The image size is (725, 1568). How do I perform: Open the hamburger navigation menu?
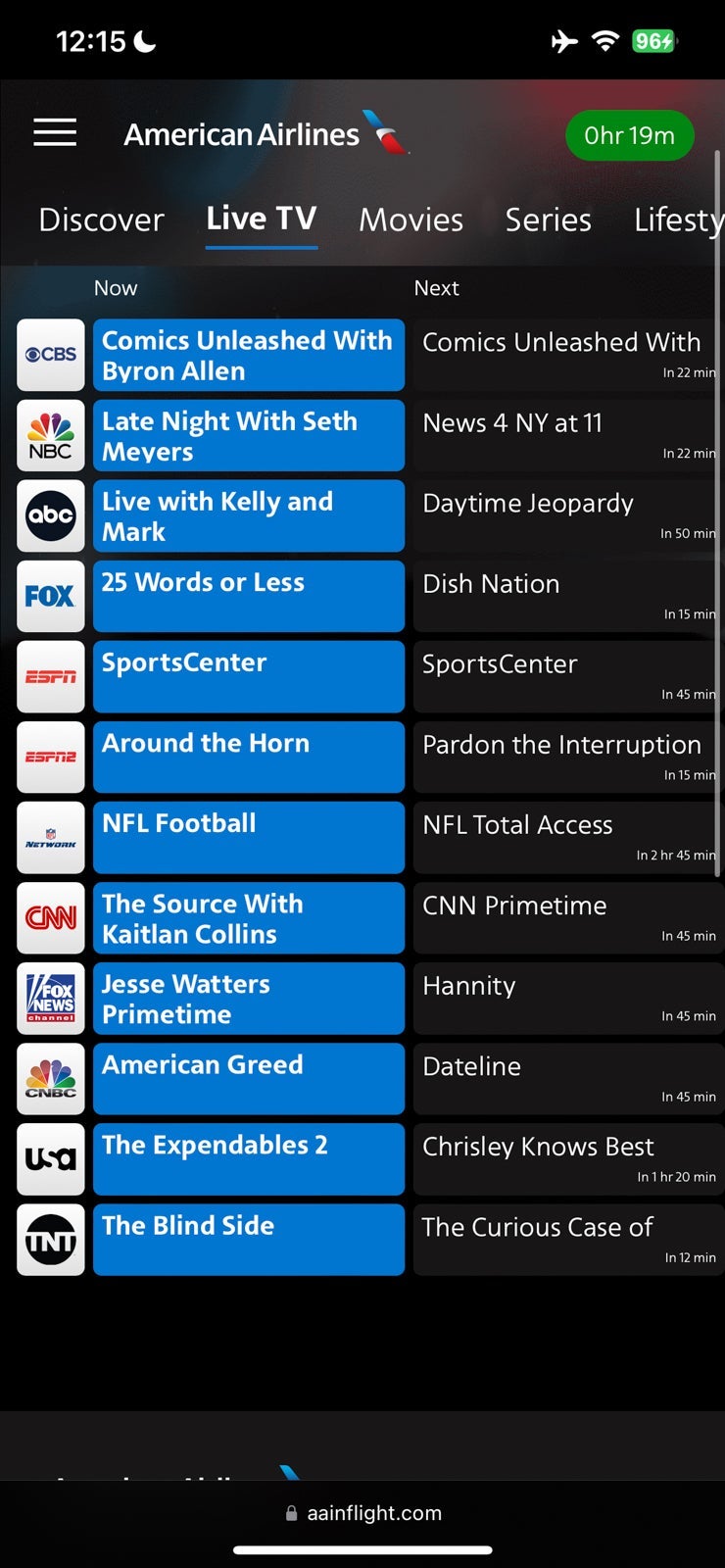click(x=55, y=132)
